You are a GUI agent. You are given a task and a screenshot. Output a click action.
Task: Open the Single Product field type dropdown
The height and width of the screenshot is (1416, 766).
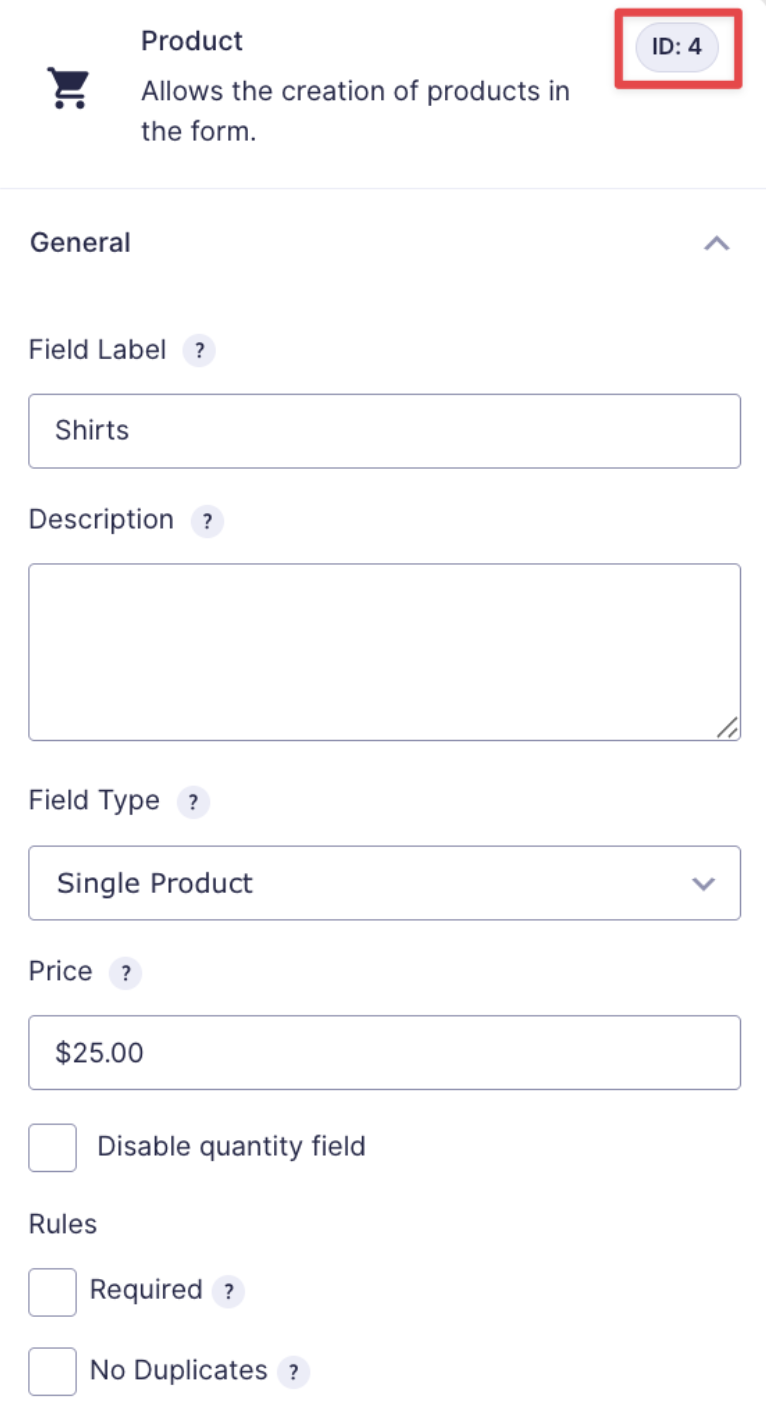(384, 883)
